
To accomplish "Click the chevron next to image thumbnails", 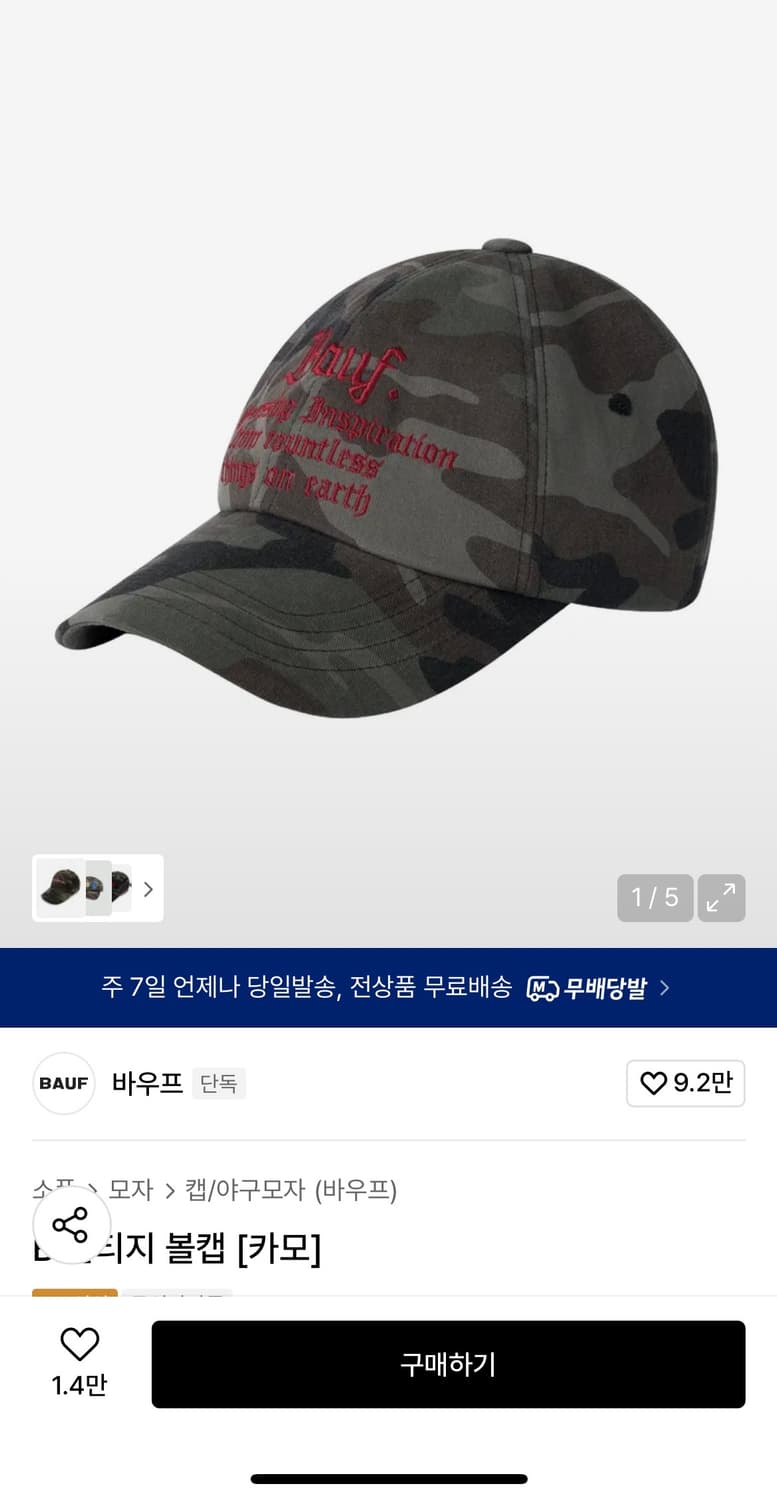I will click(x=147, y=888).
